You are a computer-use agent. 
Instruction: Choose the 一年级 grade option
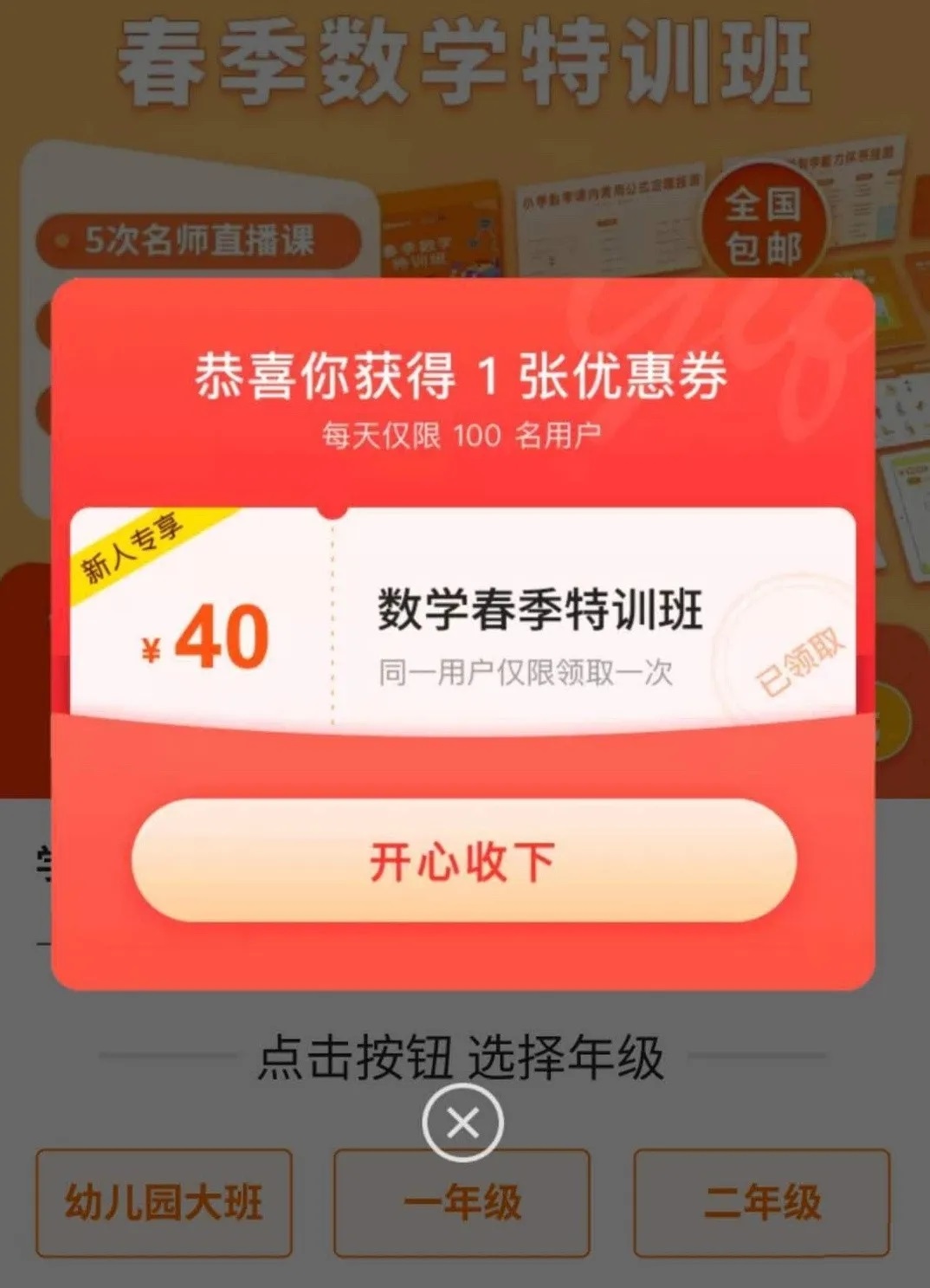pyautogui.click(x=462, y=1202)
